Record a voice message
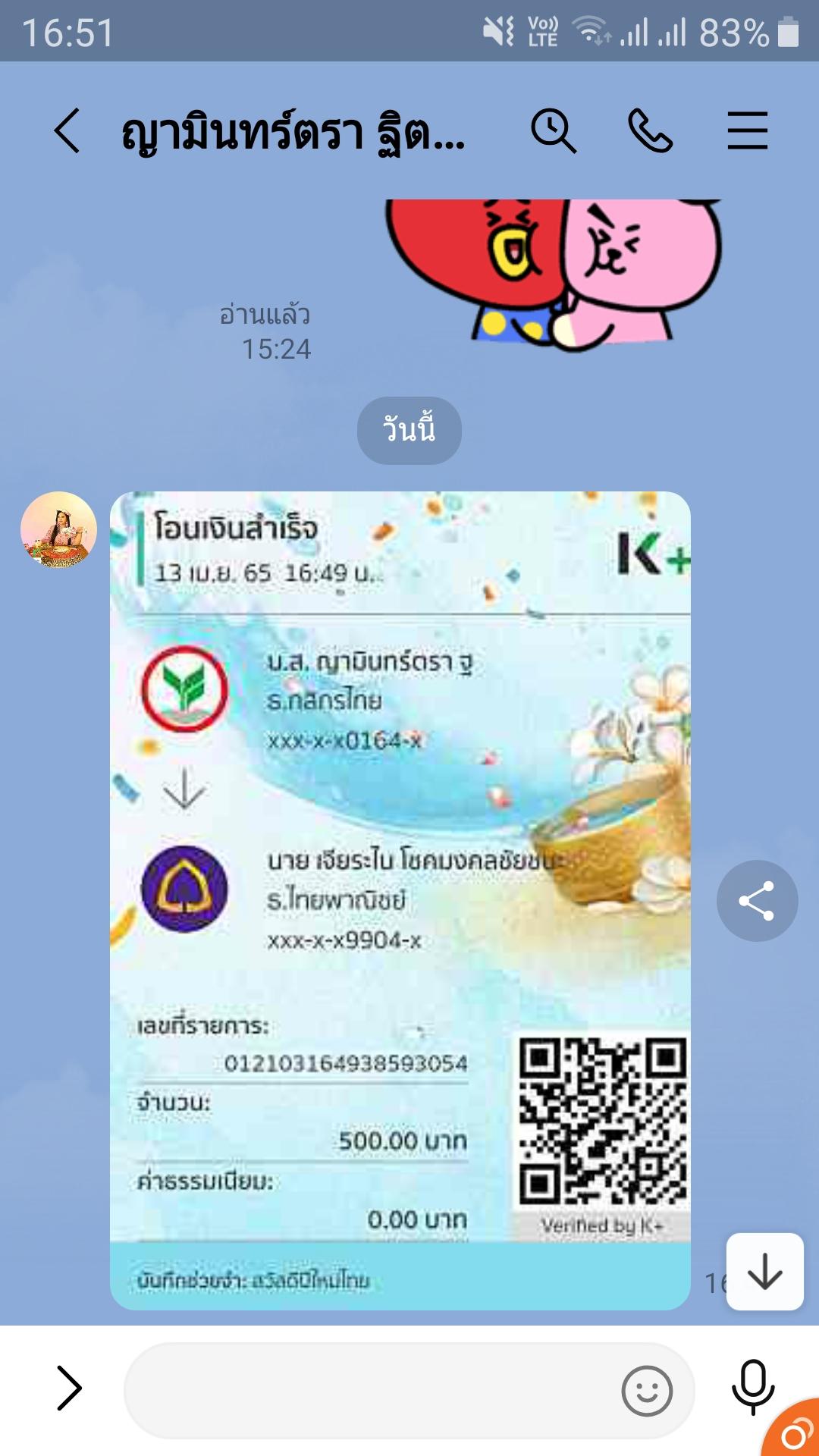 752,1387
